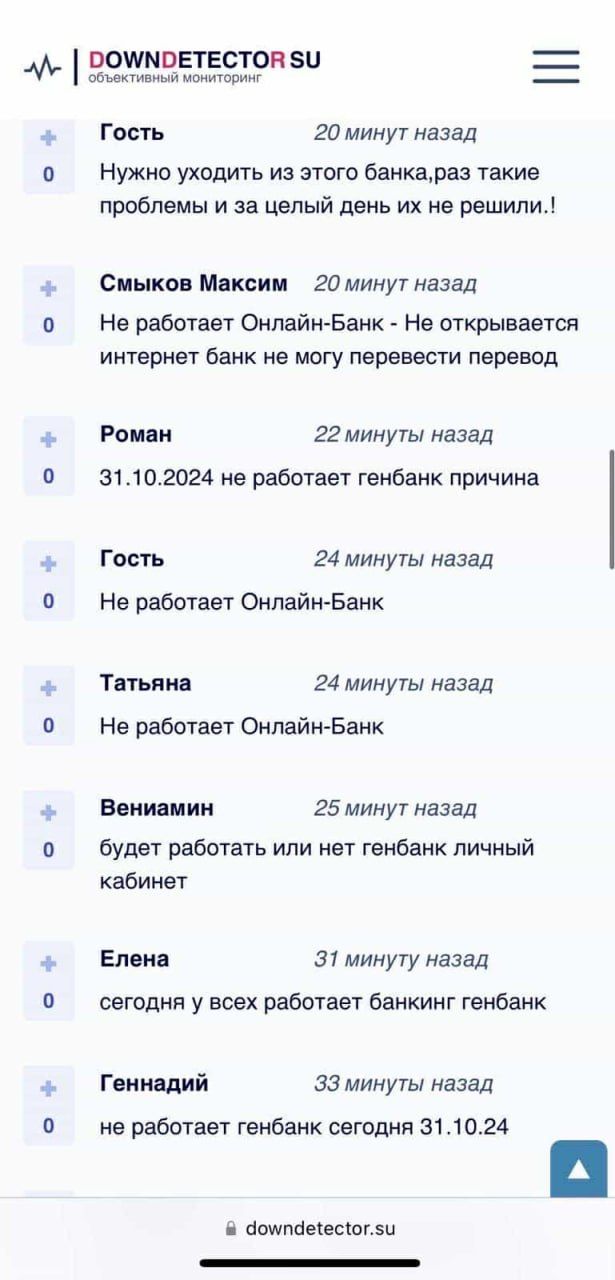
Task: Jump back to top with the arrow button
Action: [x=578, y=1168]
